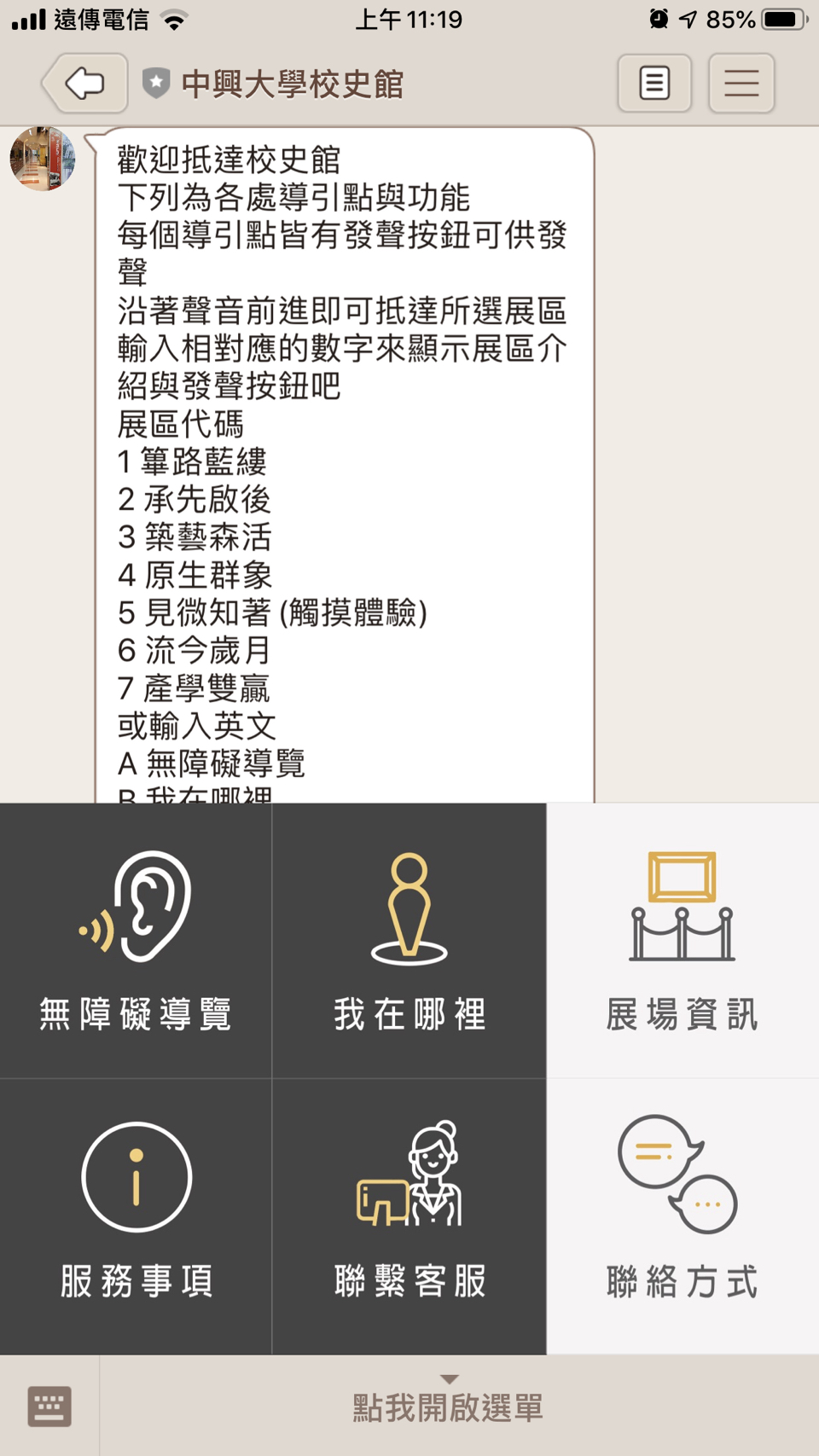This screenshot has height=1456, width=819.
Task: Open the notes list icon
Action: tap(654, 84)
